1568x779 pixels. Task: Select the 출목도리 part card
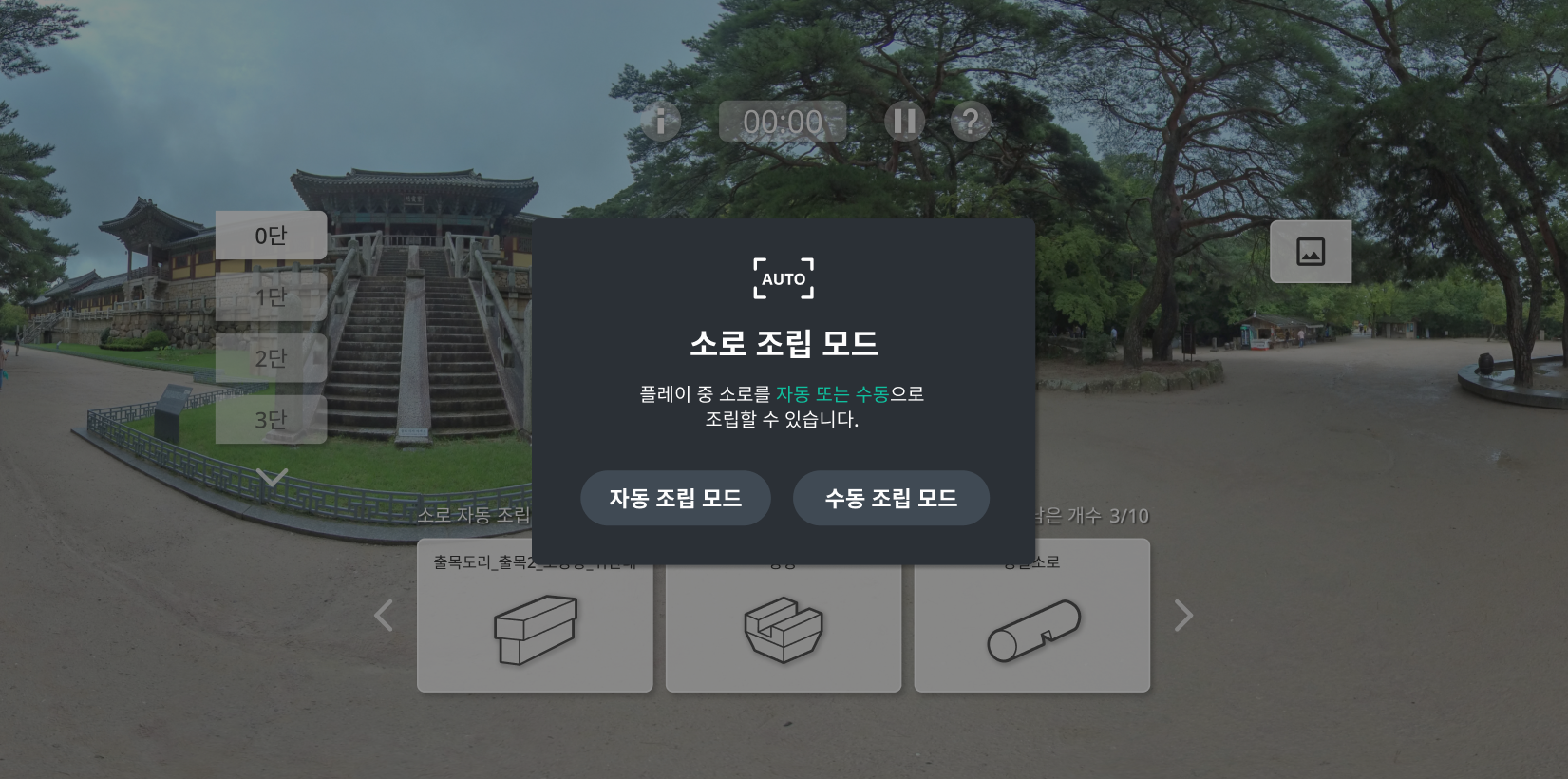click(535, 627)
